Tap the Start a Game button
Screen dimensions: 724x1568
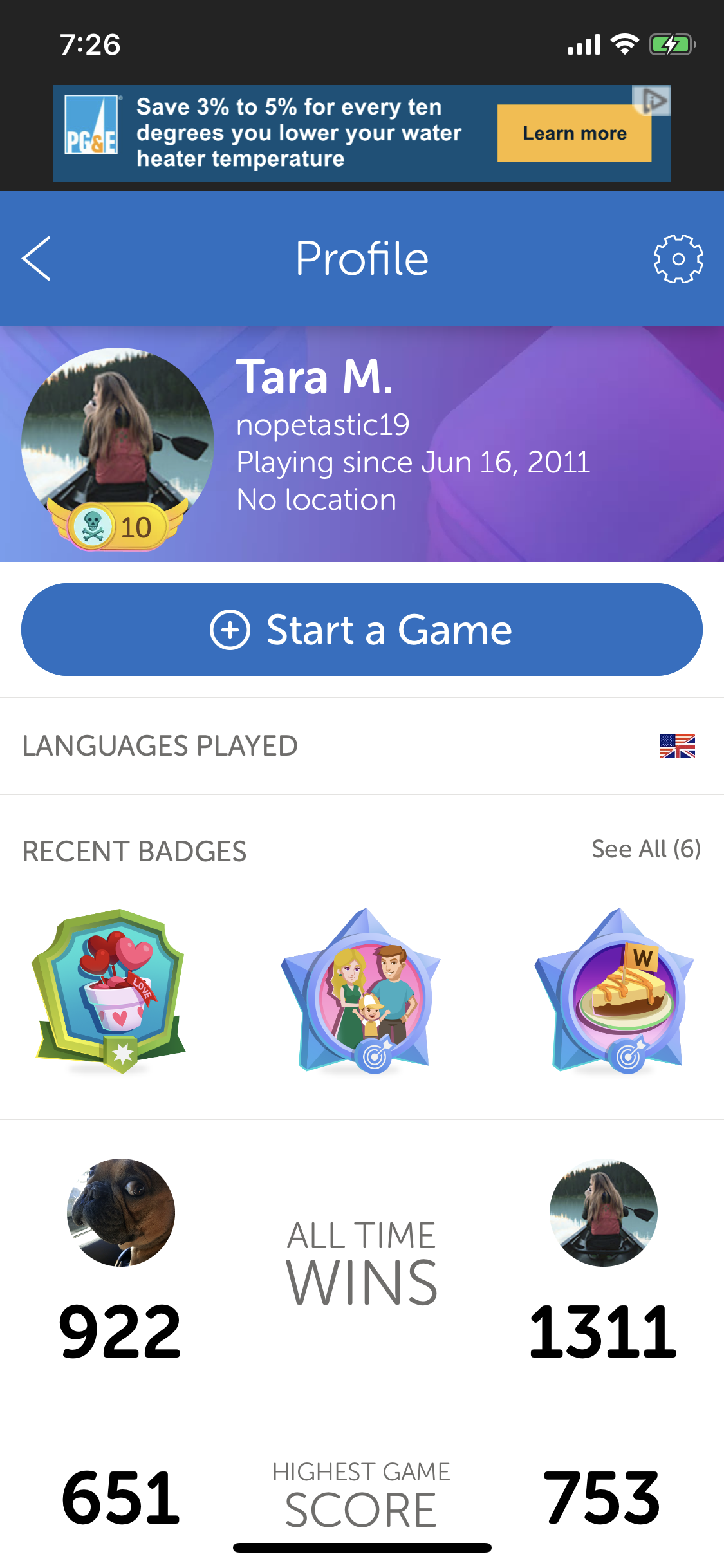pos(362,630)
